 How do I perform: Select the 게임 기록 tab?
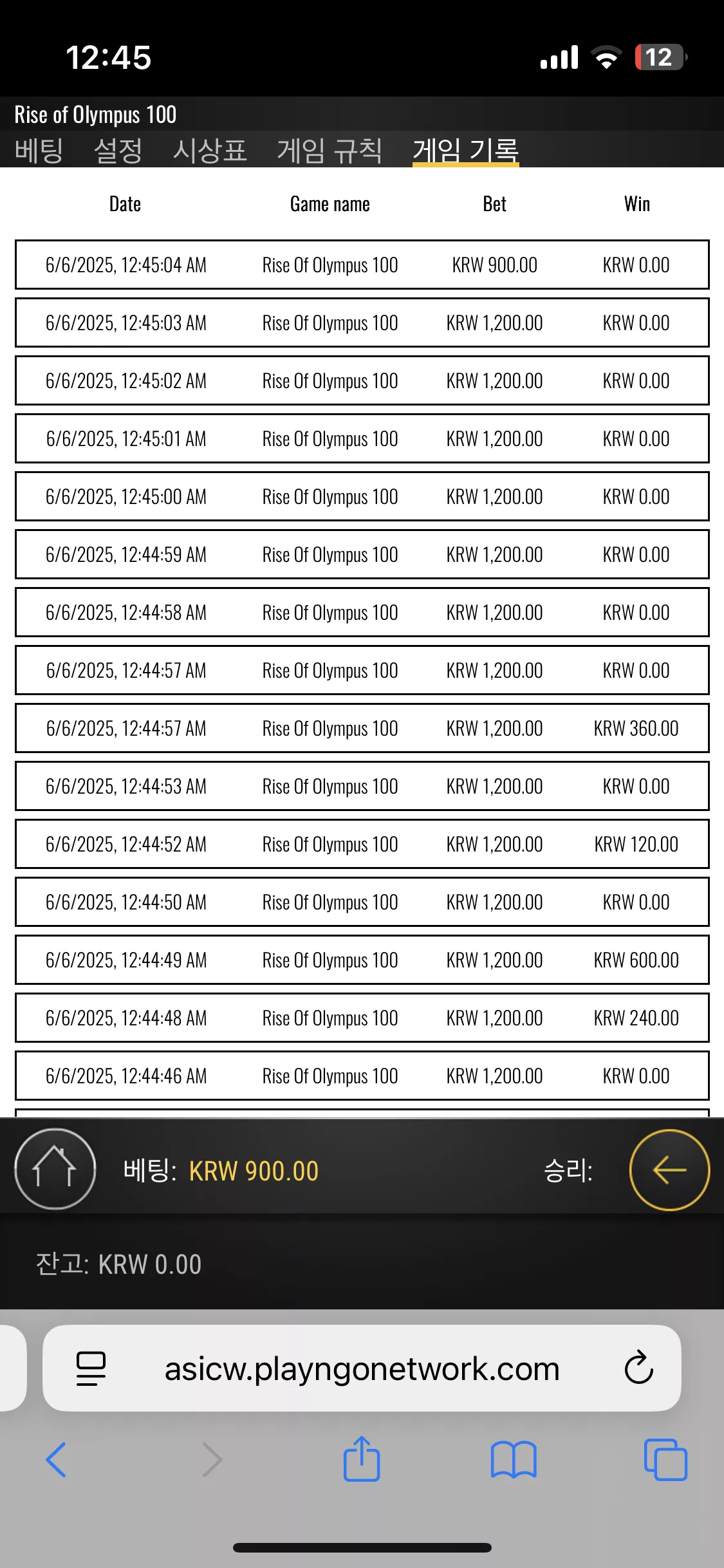pyautogui.click(x=465, y=150)
